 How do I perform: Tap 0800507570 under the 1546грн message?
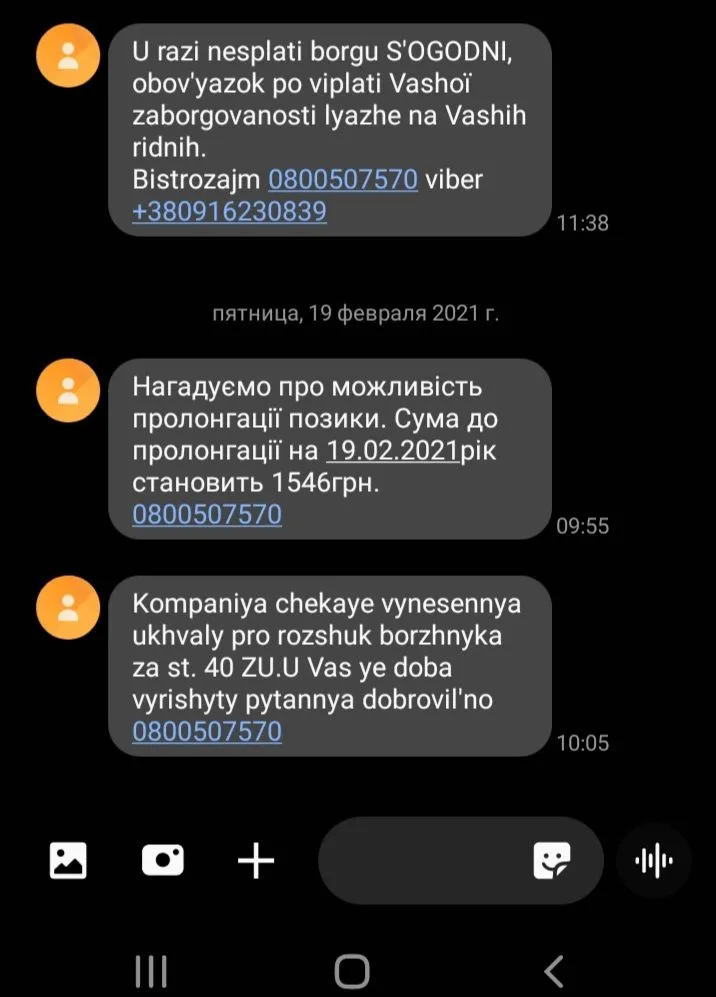click(x=207, y=515)
